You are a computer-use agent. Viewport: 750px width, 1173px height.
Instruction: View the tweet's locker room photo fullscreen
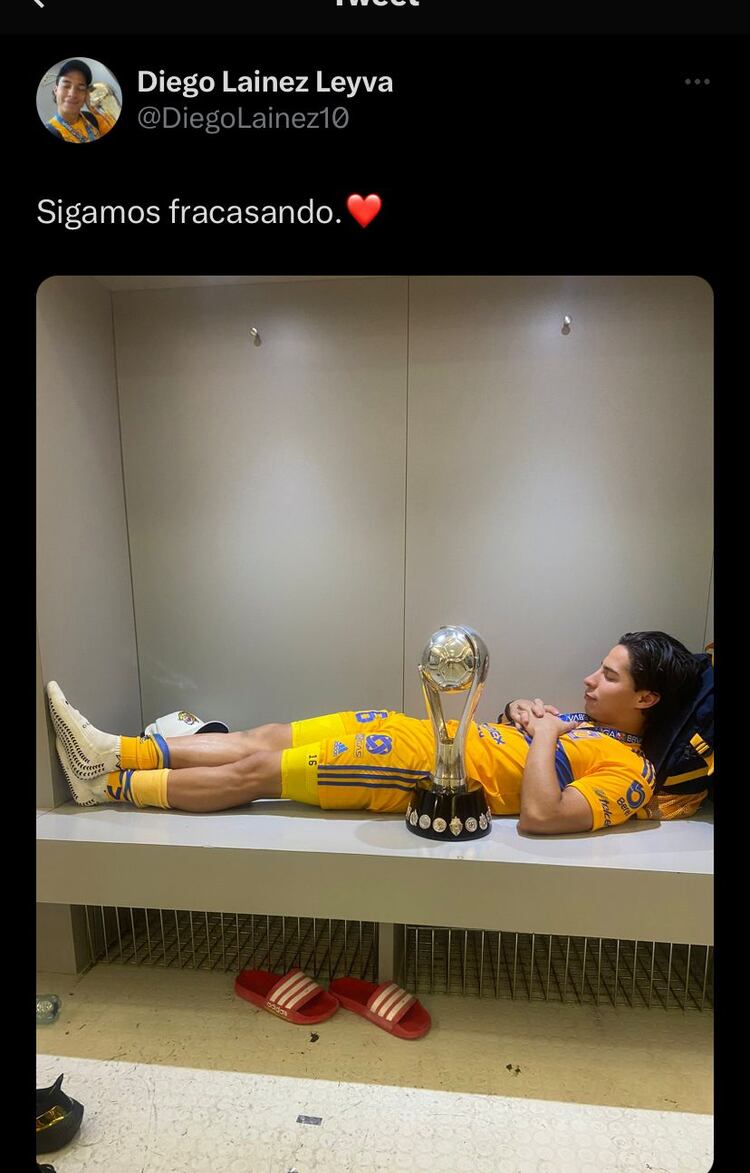(374, 720)
